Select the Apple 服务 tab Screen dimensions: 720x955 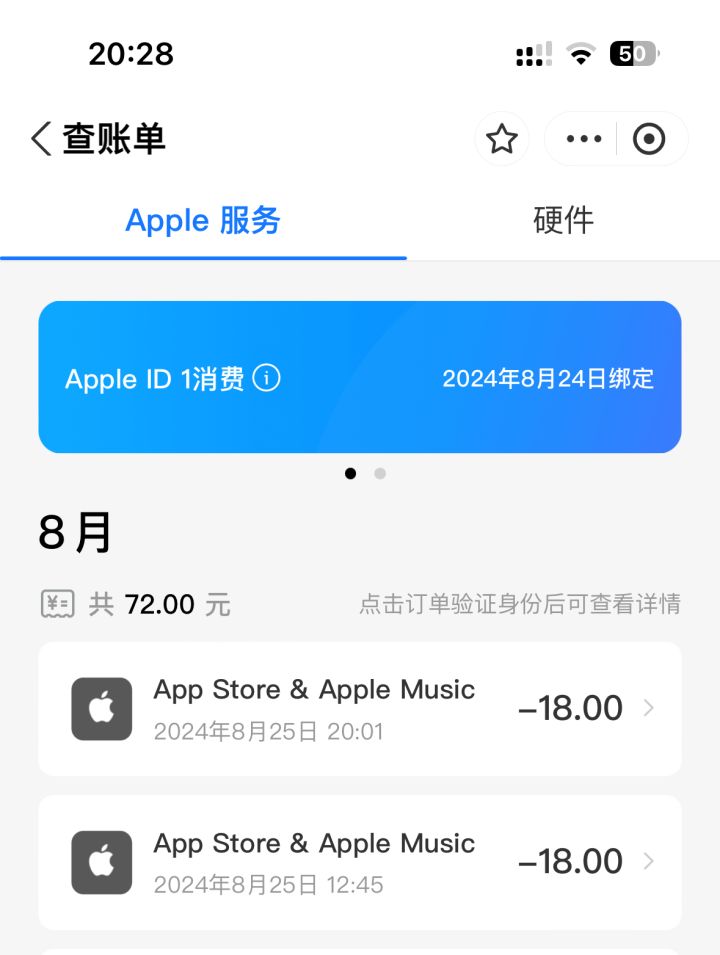(203, 220)
